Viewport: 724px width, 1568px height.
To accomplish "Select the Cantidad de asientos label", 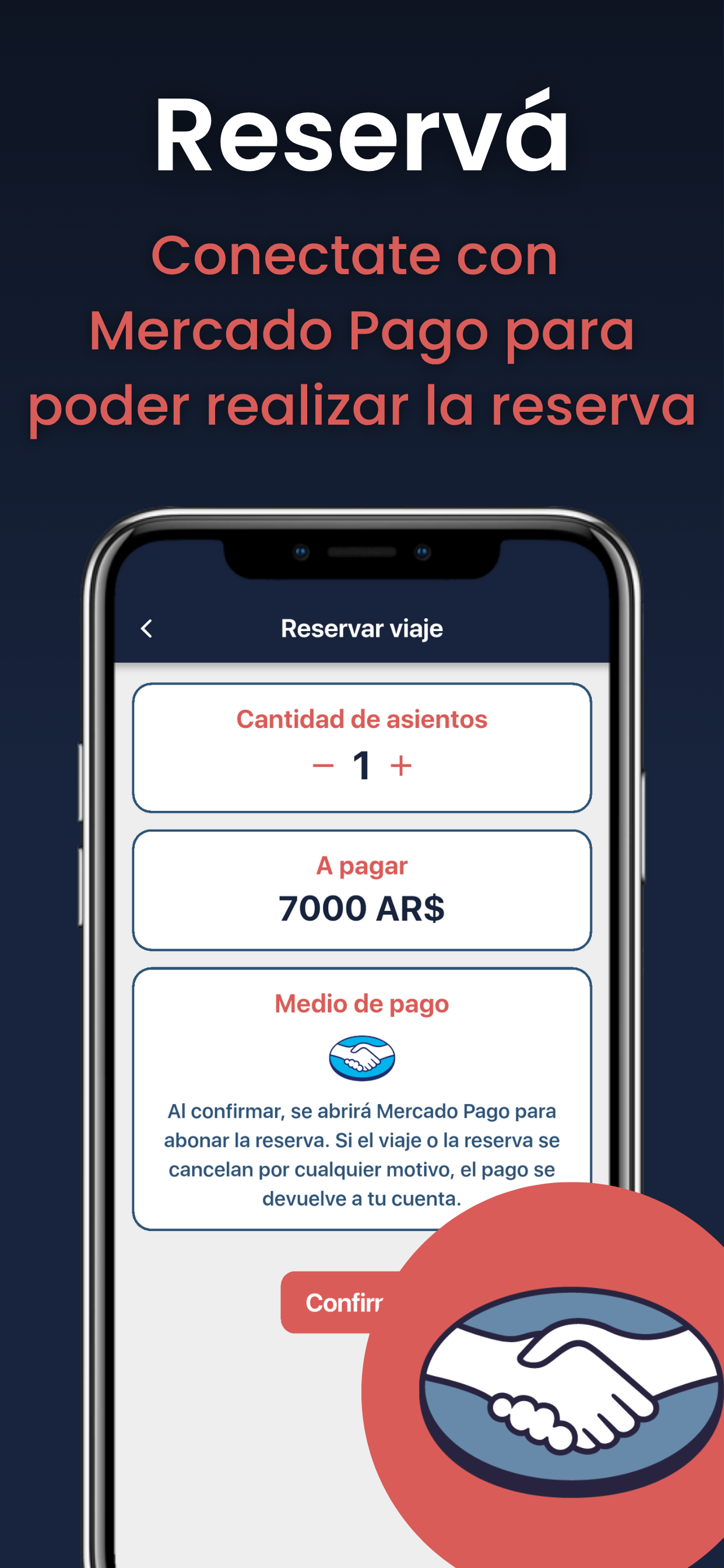I will pyautogui.click(x=362, y=718).
